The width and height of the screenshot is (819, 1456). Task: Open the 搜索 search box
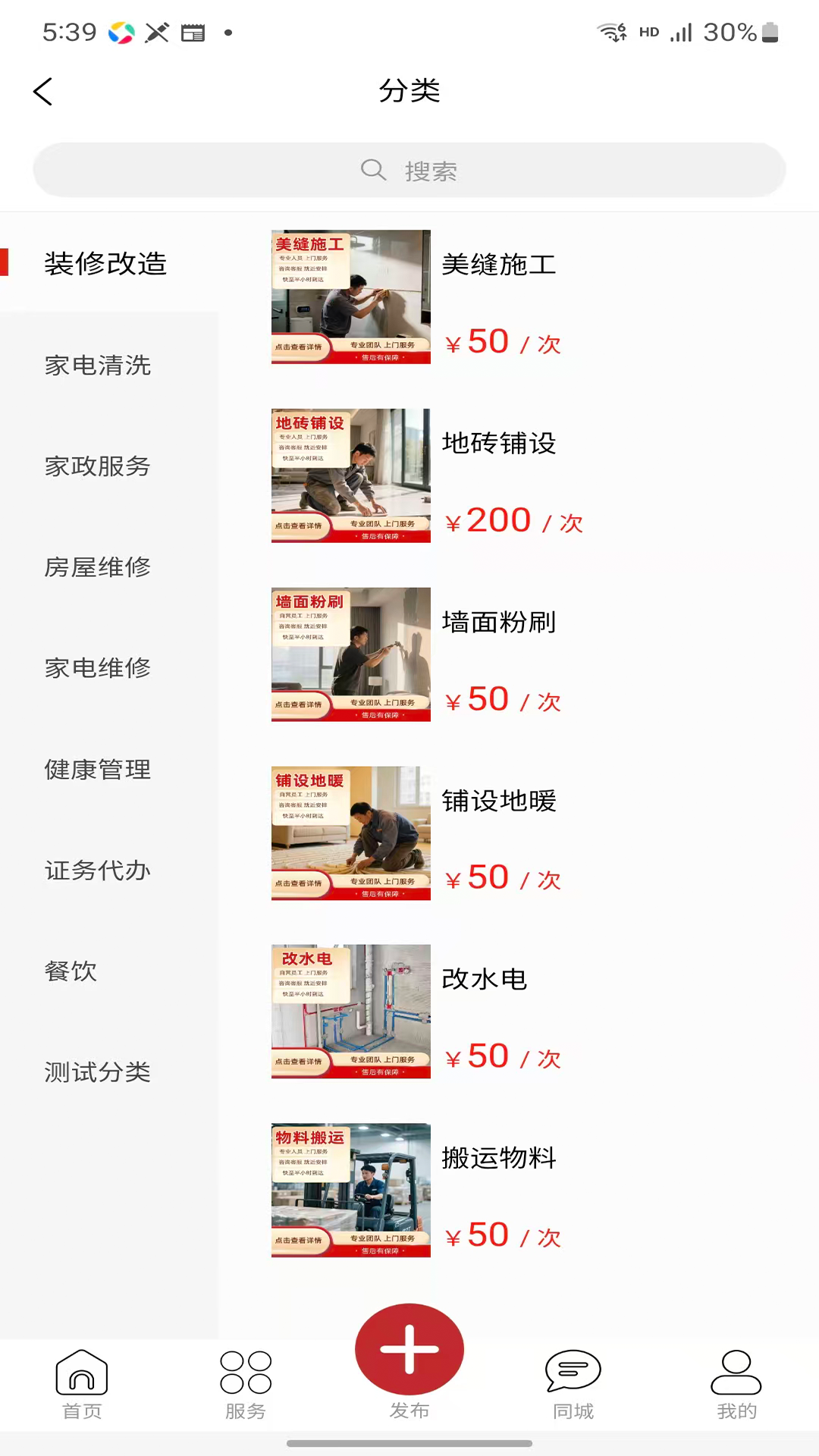click(x=409, y=171)
